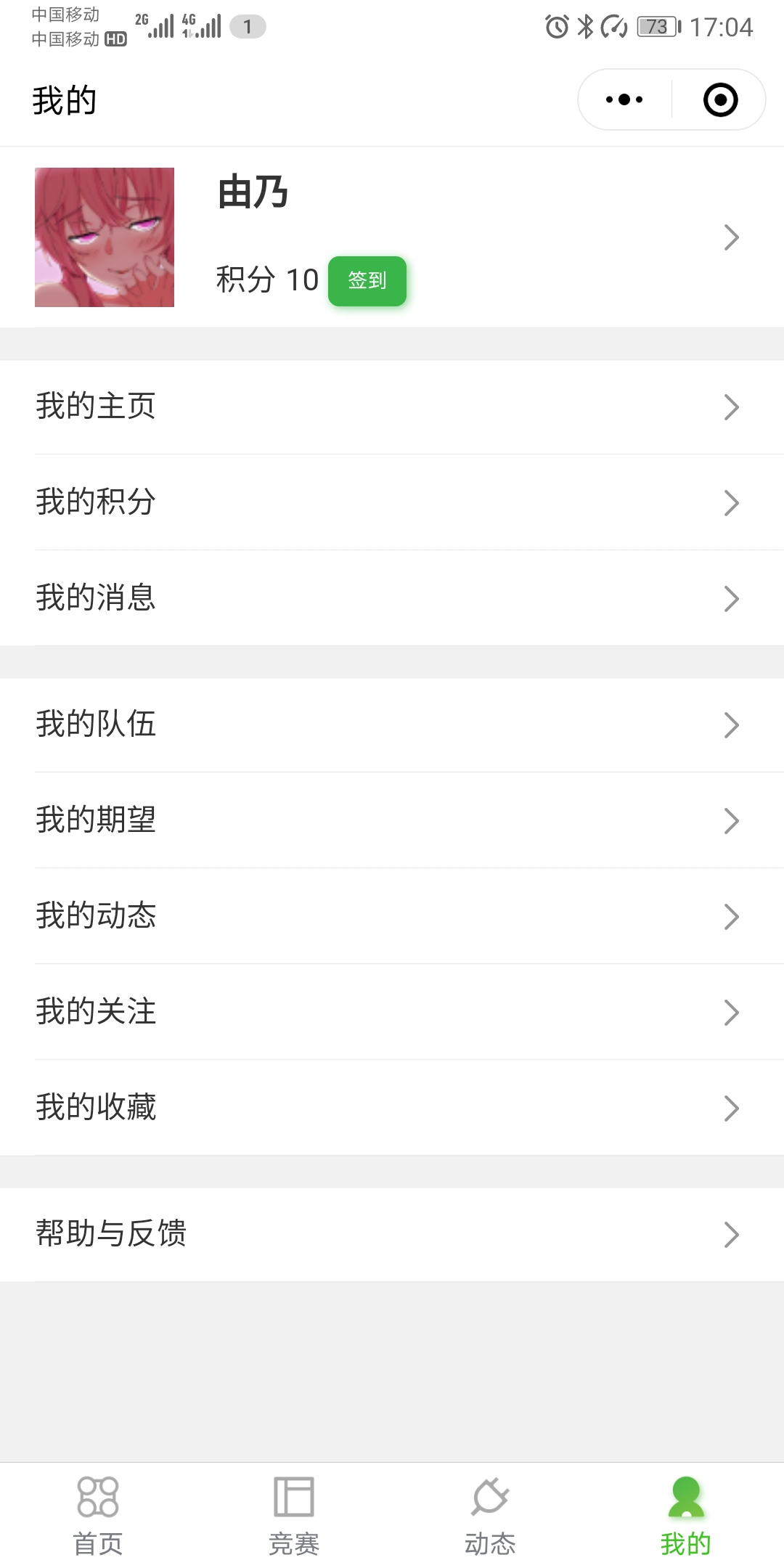The height and width of the screenshot is (1568, 784).
Task: Go to 我的期望
Action: (392, 820)
